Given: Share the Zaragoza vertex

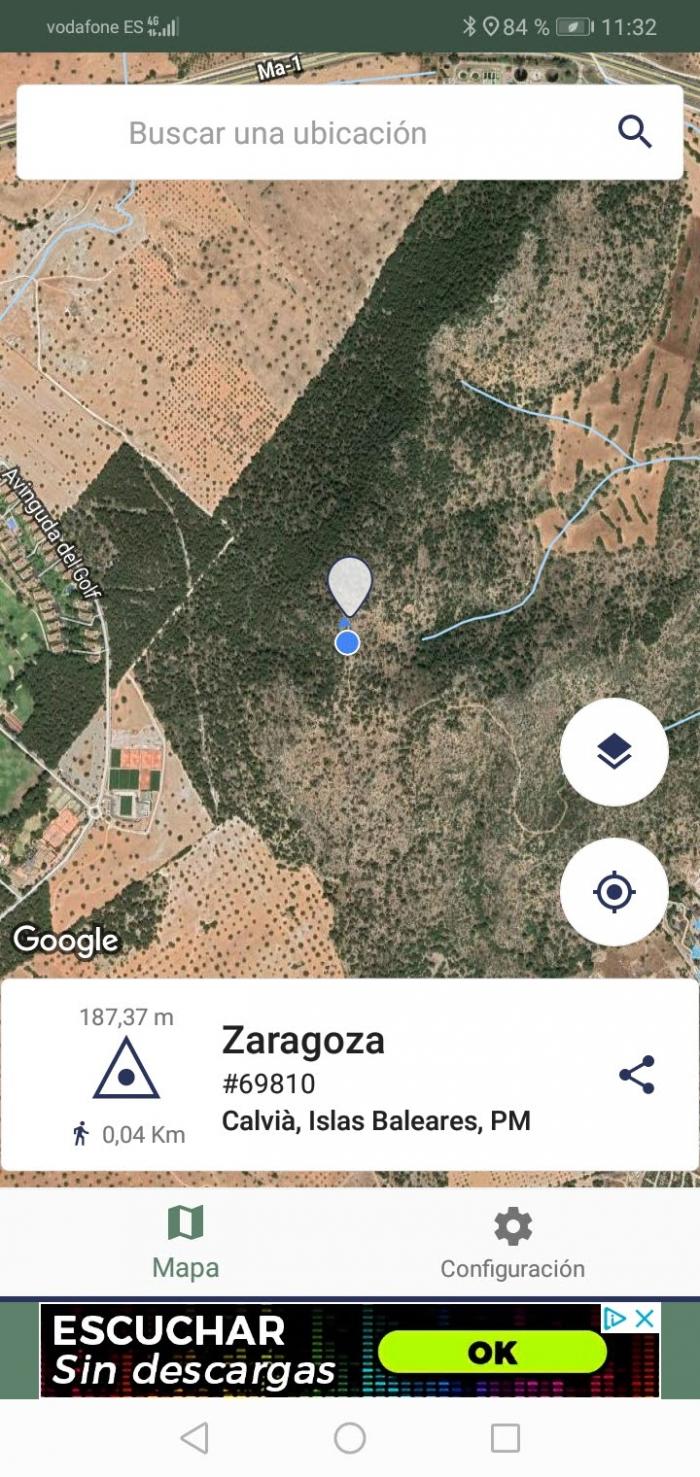Looking at the screenshot, I should [x=637, y=1075].
